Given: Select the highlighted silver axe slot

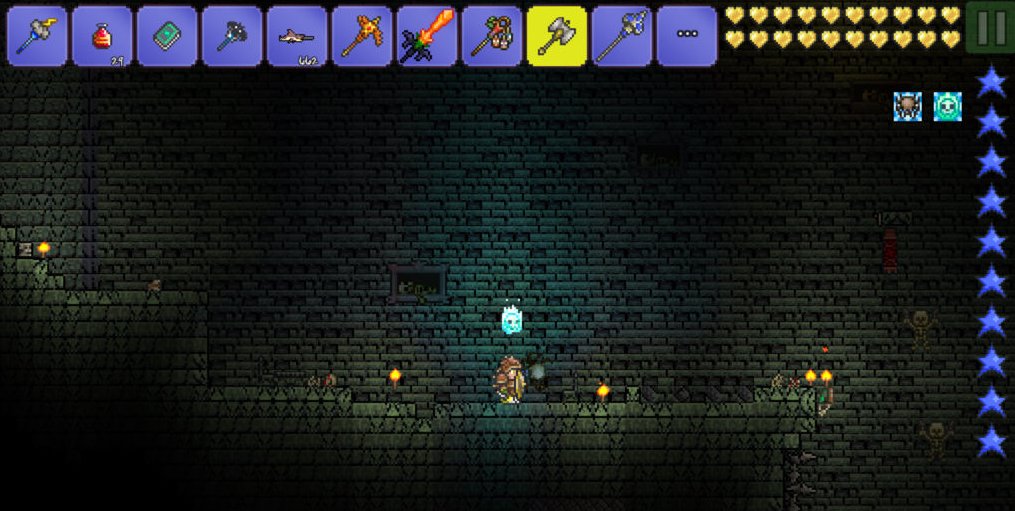Looking at the screenshot, I should (556, 36).
